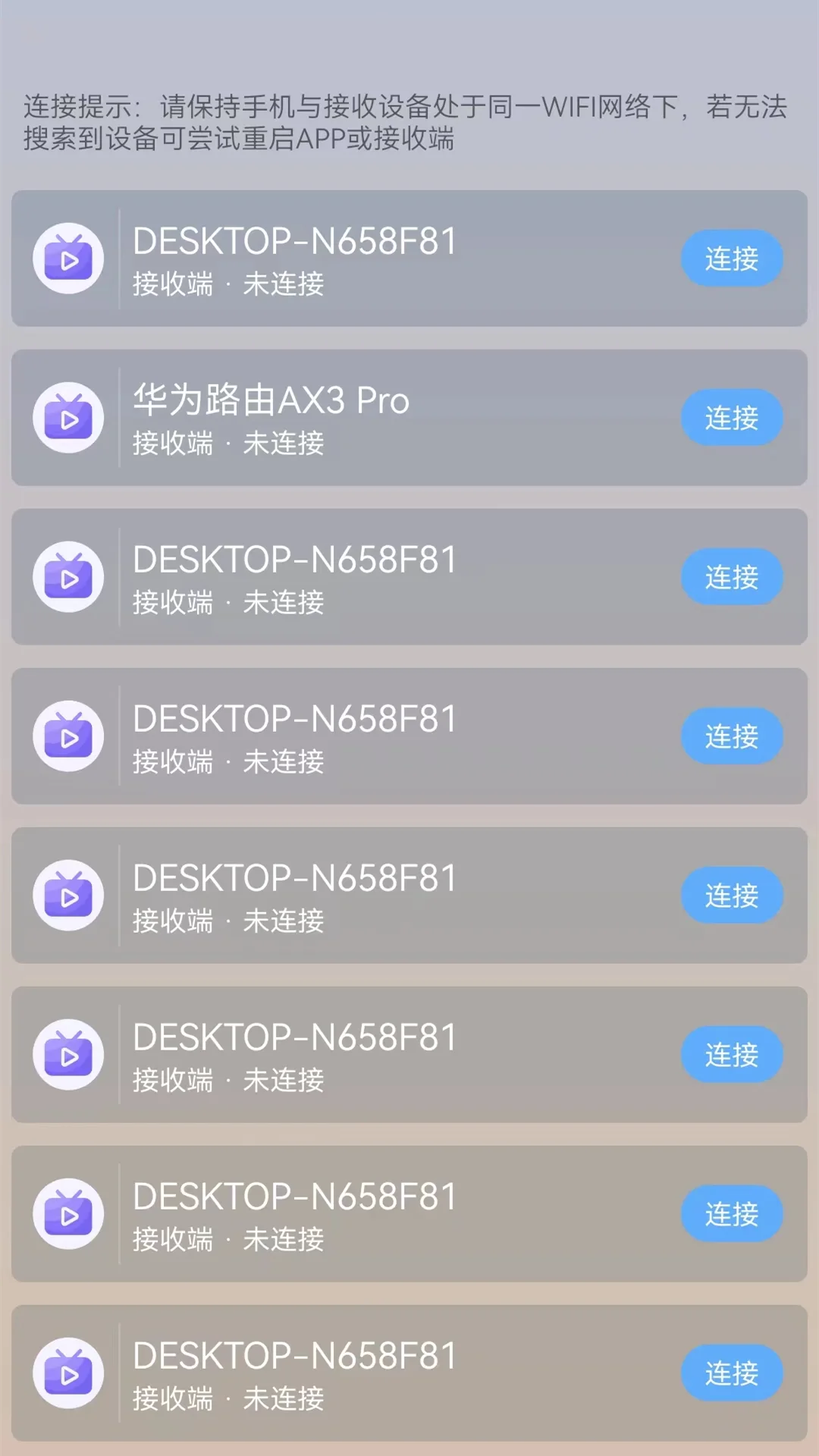Screen dimensions: 819x1456
Task: Click the TV icon on the fourth device entry
Action: (69, 736)
